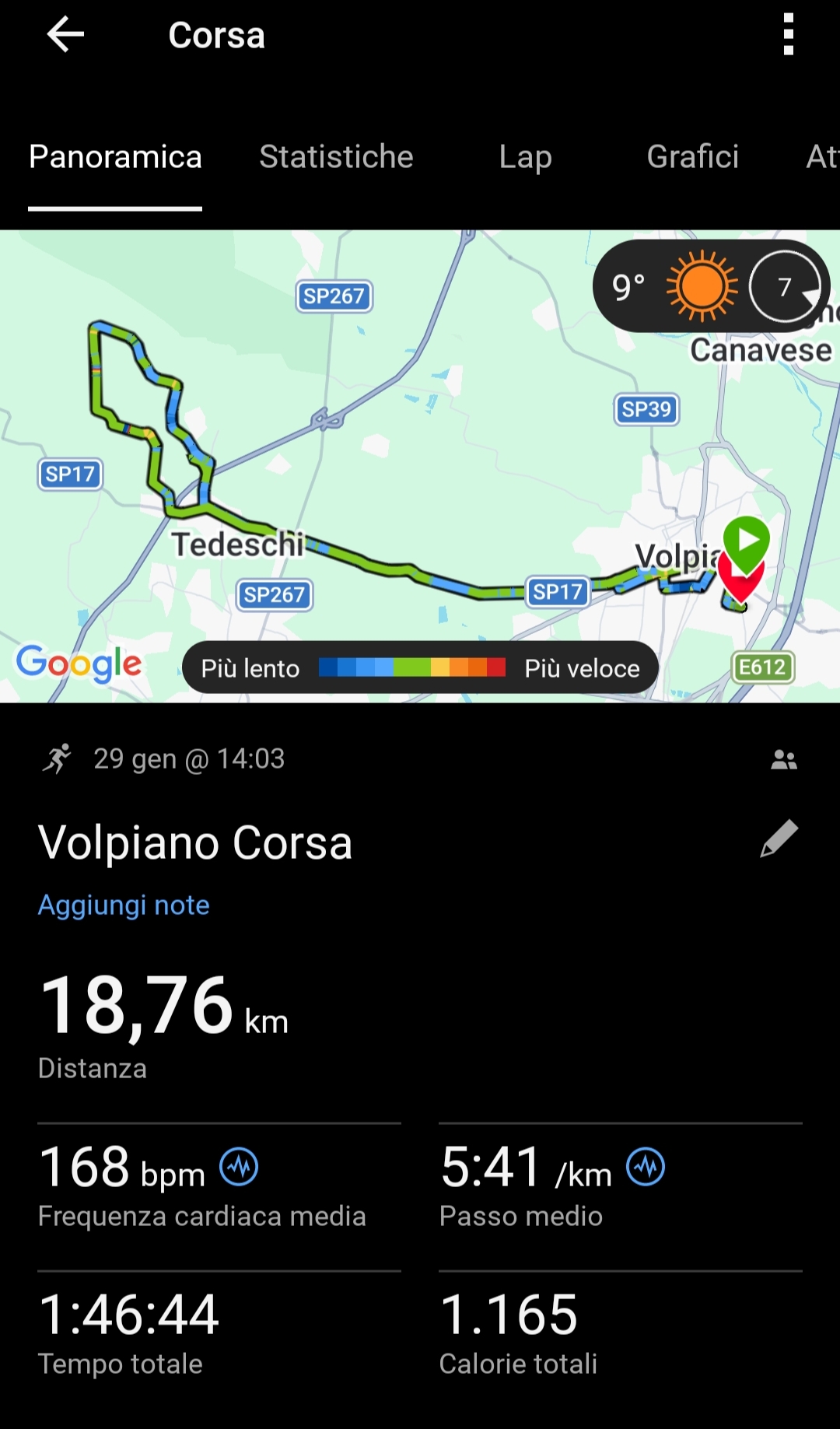Screen dimensions: 840x1429
Task: Open activity privacy people icon
Action: point(783,760)
